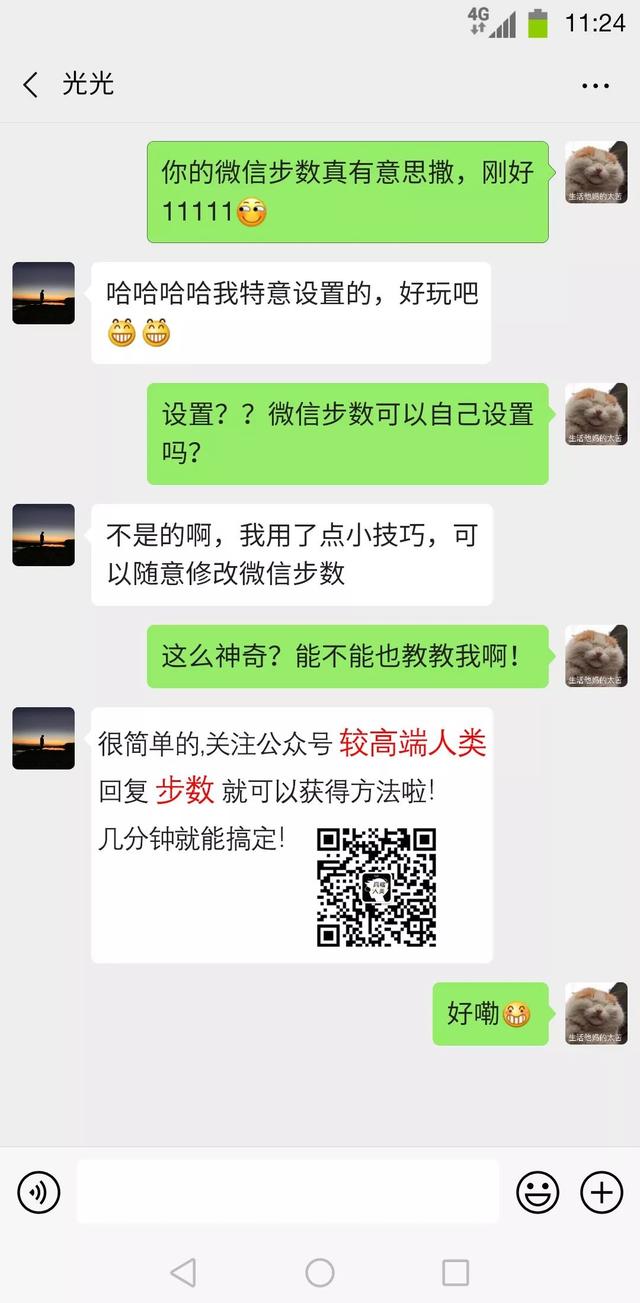Open the emoji sticker panel
Screen dimensions: 640x1303
(x=537, y=1192)
